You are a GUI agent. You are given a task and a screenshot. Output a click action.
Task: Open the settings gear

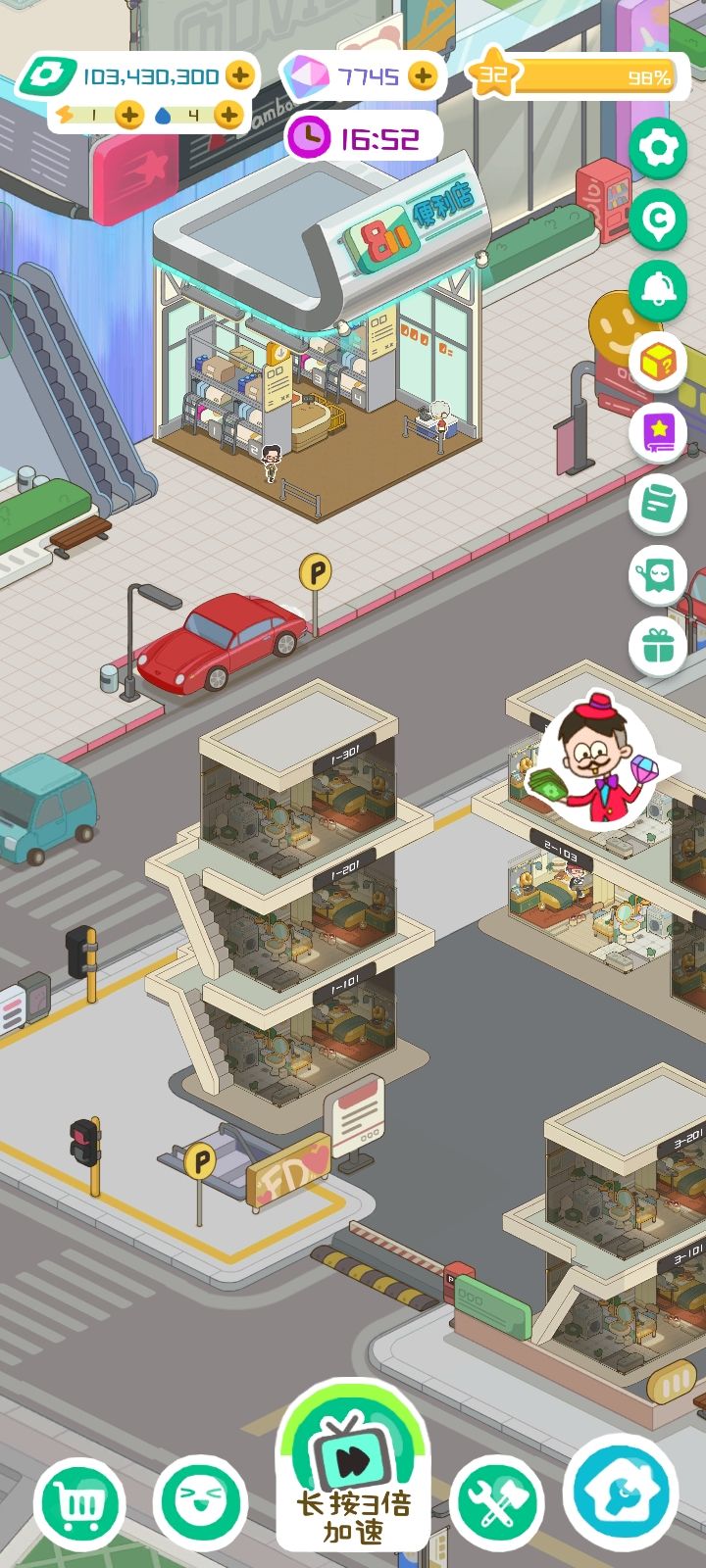658,148
